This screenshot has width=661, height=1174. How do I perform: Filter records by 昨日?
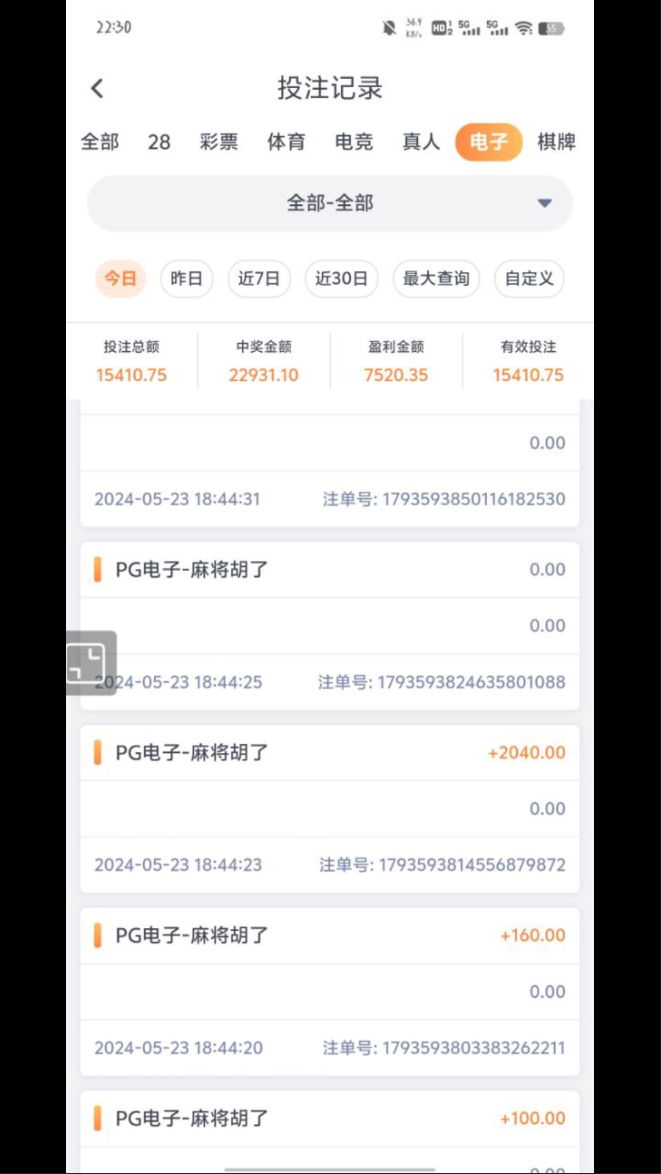click(186, 279)
